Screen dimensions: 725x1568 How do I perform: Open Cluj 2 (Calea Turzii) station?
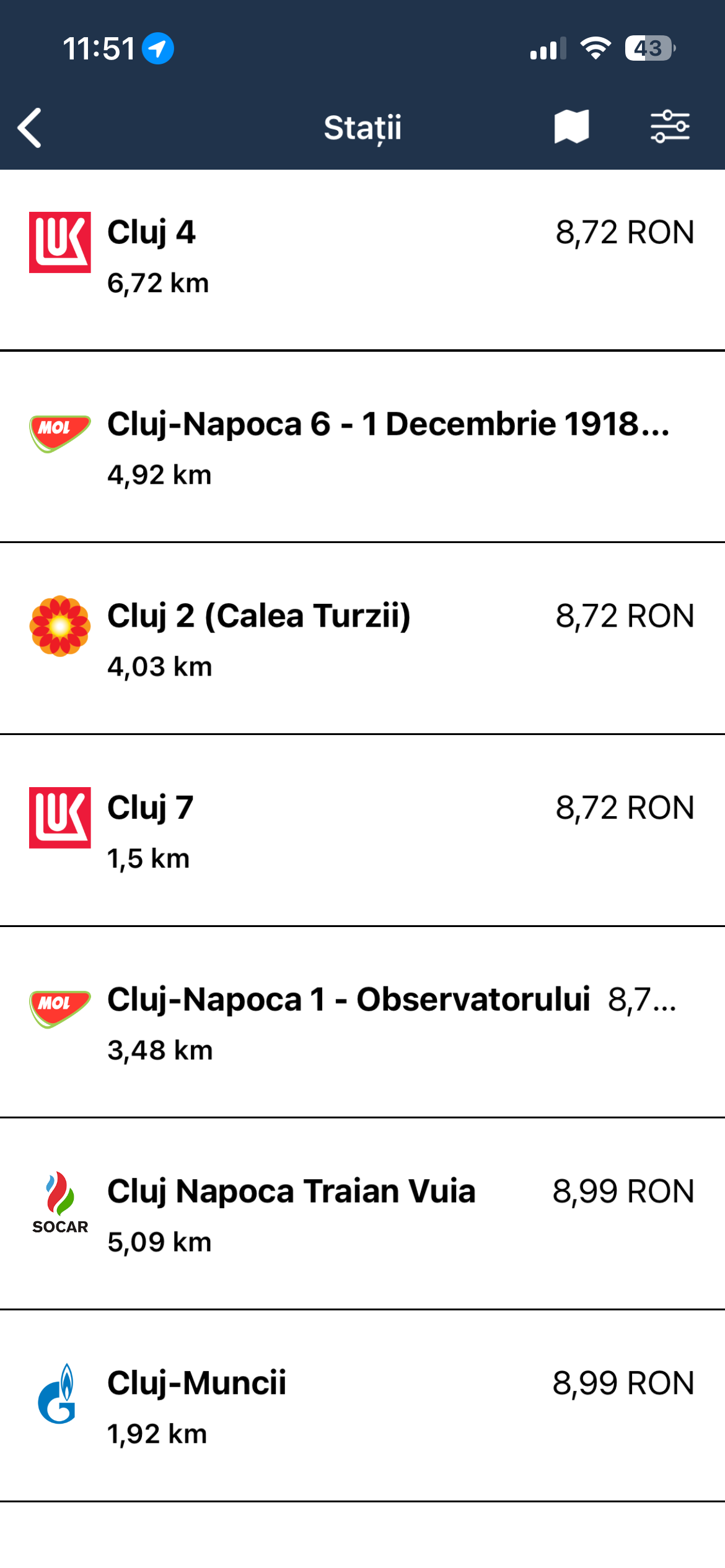pos(362,640)
